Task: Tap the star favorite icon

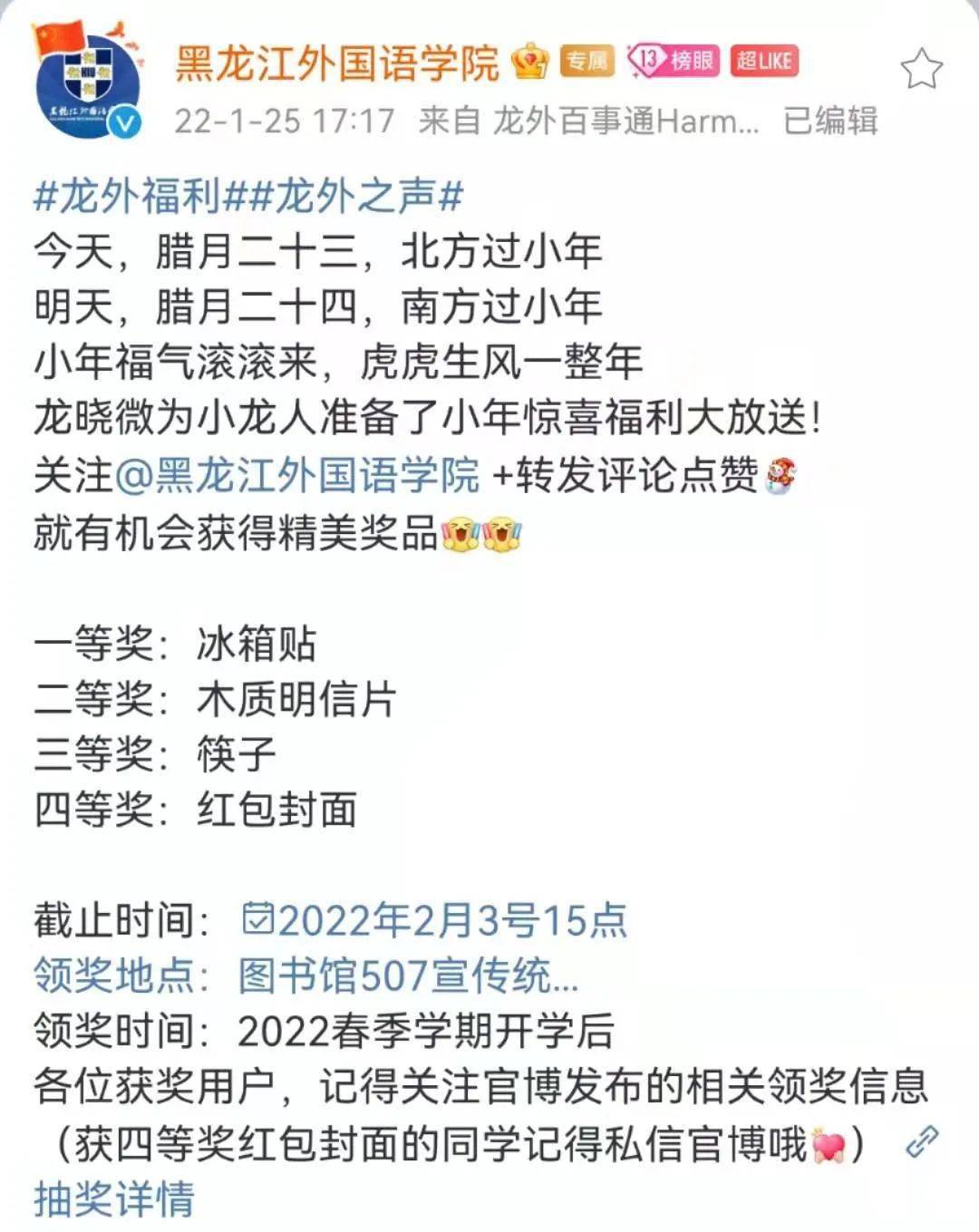Action: [921, 69]
